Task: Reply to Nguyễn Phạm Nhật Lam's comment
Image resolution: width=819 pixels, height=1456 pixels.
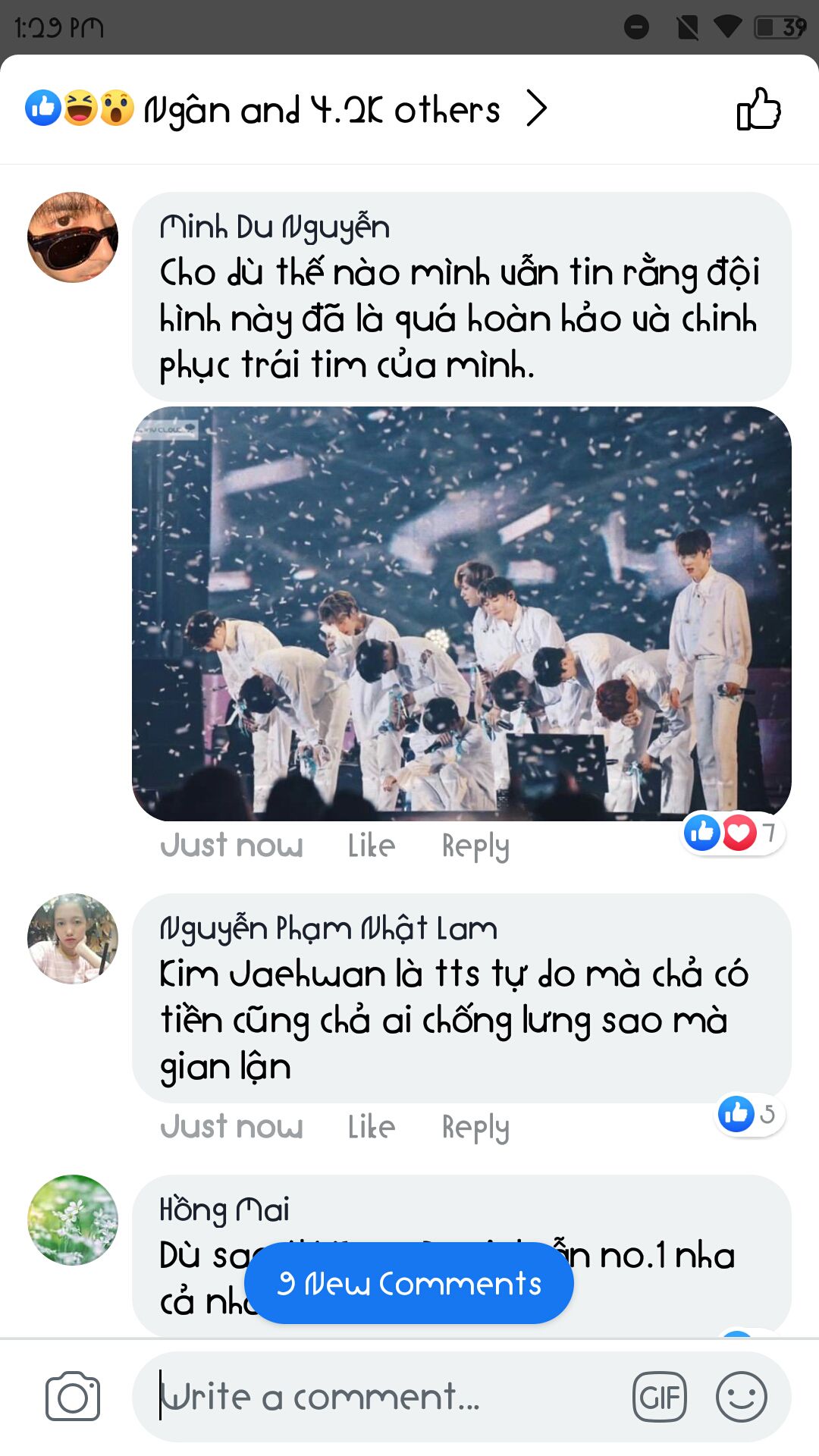Action: coord(475,1127)
